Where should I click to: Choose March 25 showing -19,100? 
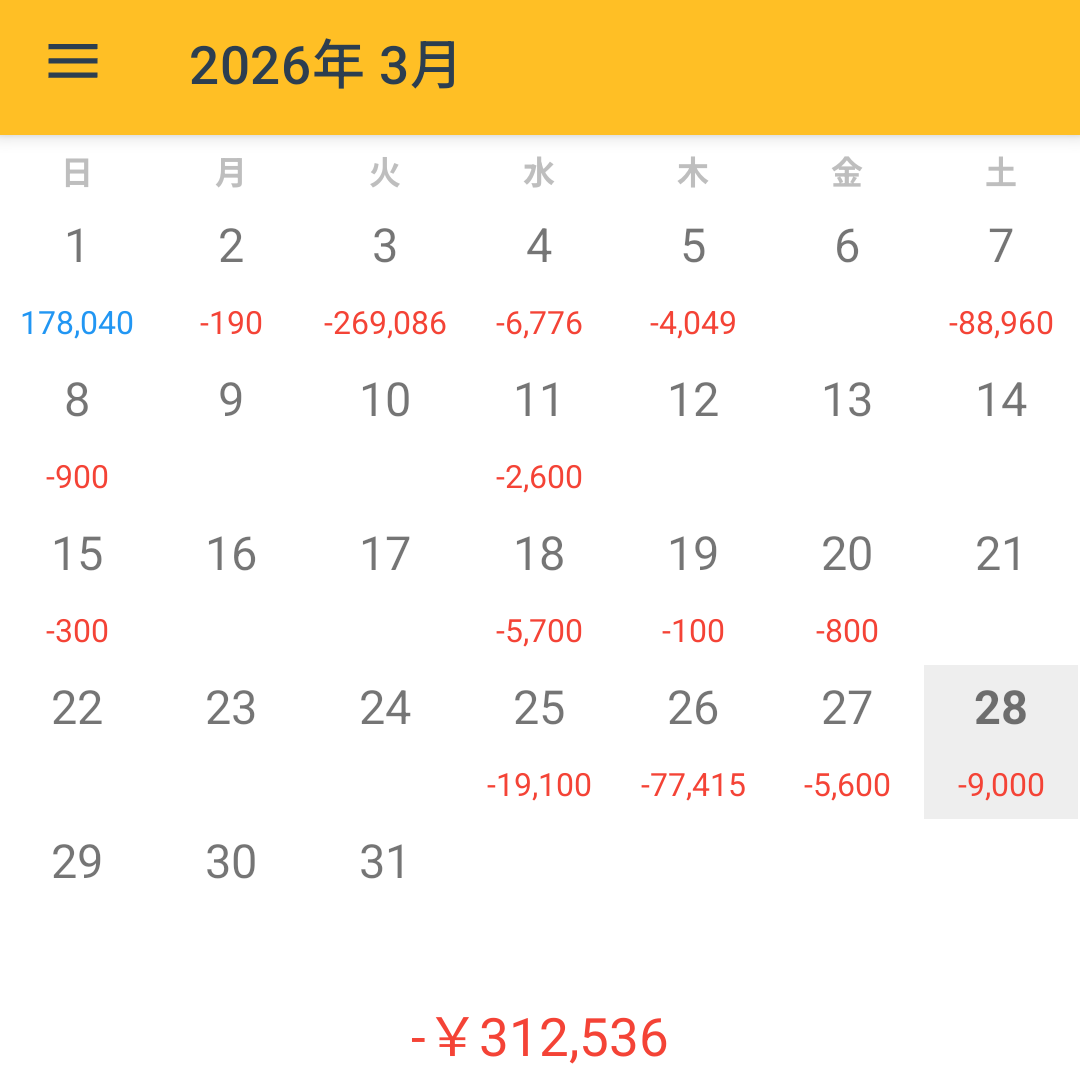539,742
